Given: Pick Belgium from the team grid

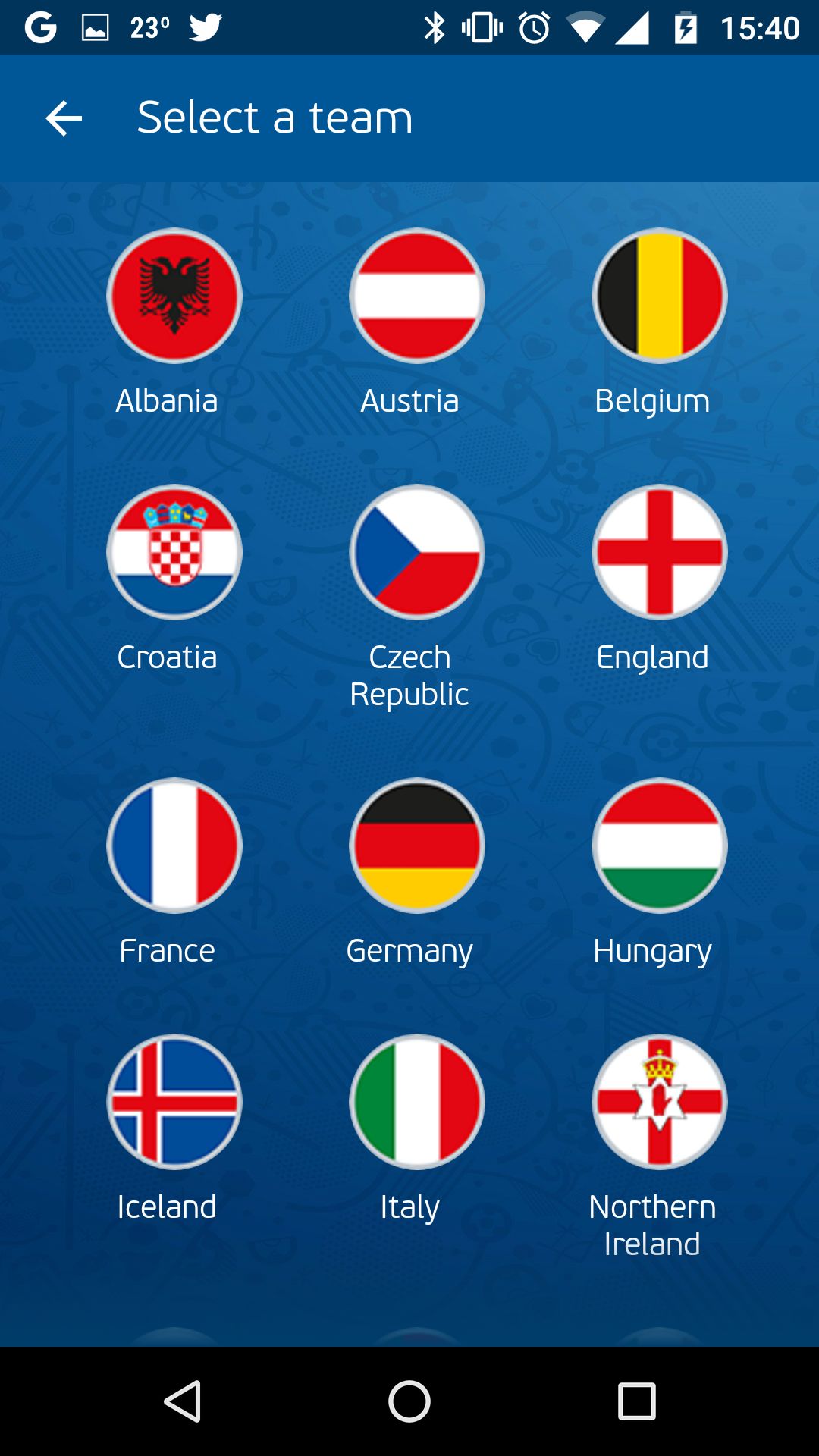Looking at the screenshot, I should pos(660,296).
